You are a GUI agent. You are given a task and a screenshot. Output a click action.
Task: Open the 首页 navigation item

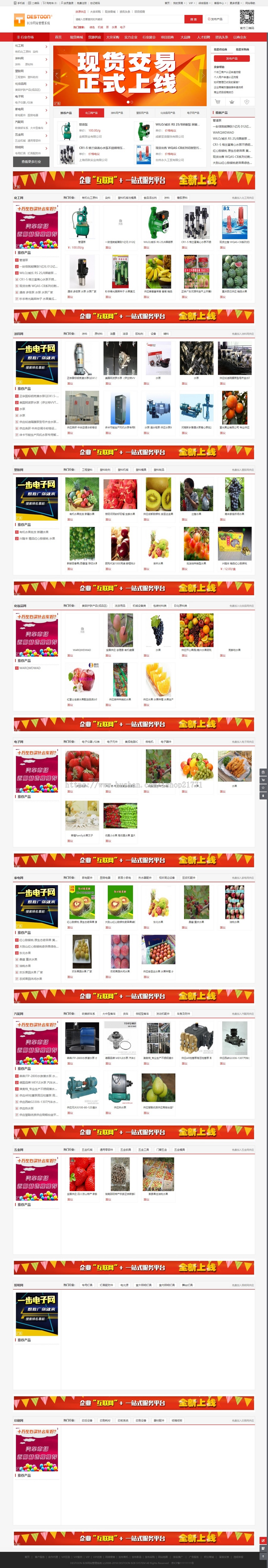58,37
